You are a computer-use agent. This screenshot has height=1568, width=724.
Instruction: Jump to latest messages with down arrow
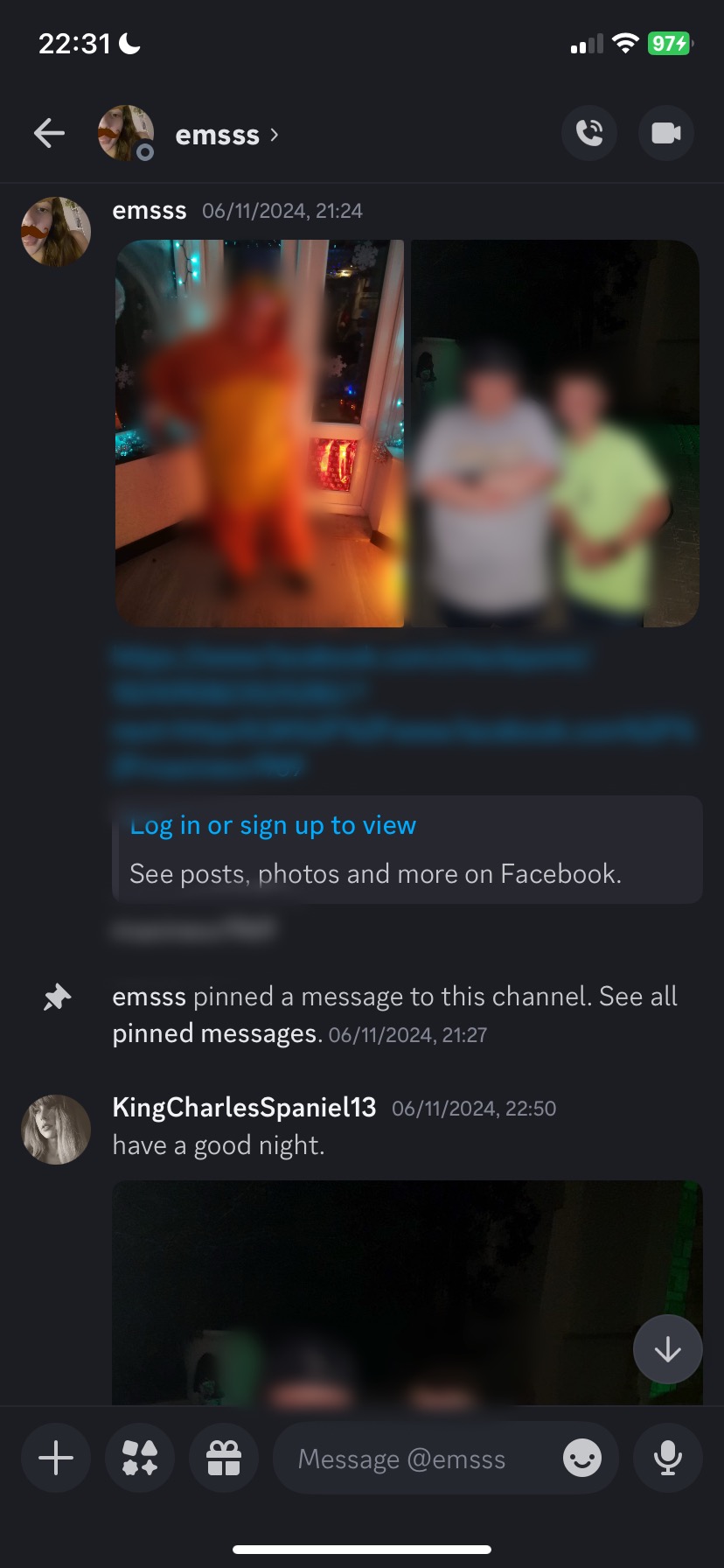click(667, 1349)
